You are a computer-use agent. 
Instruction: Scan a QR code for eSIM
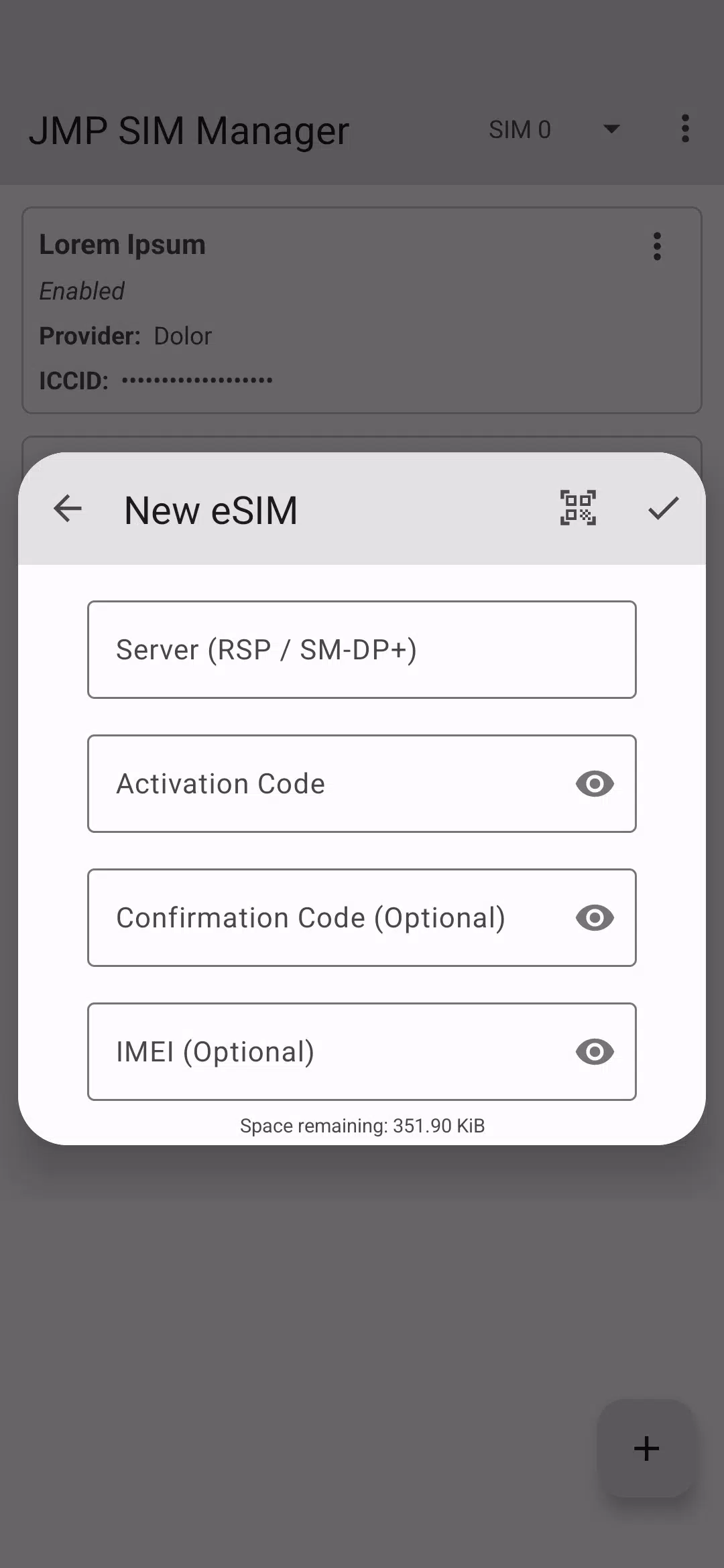[578, 508]
